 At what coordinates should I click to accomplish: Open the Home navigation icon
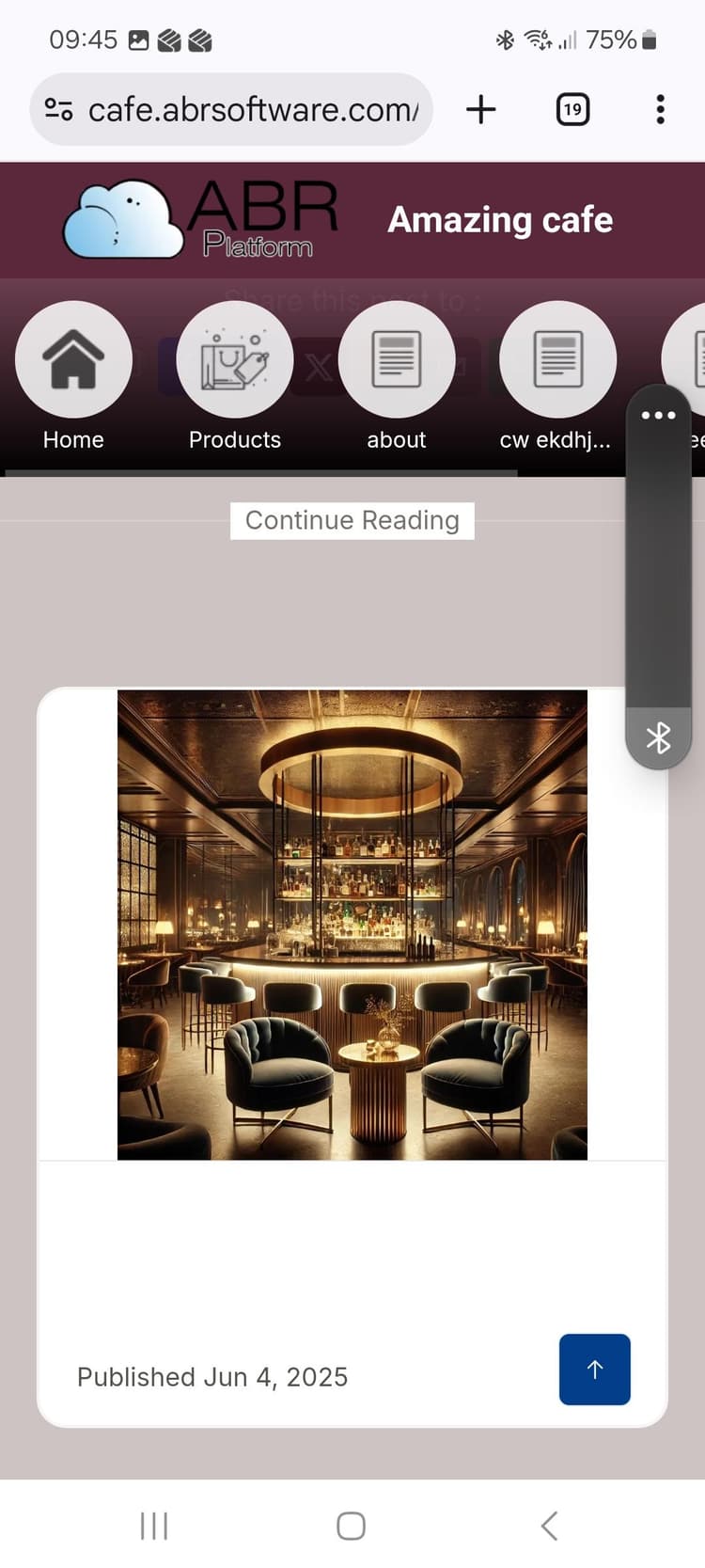pyautogui.click(x=73, y=361)
